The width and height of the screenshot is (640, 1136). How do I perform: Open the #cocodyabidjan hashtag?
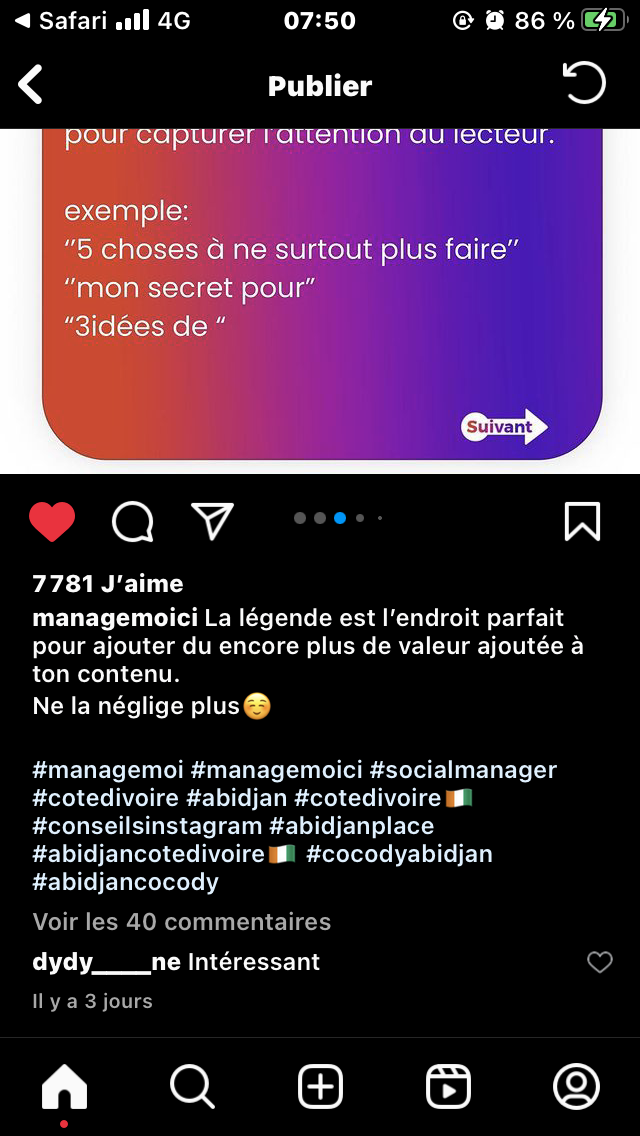tap(399, 854)
